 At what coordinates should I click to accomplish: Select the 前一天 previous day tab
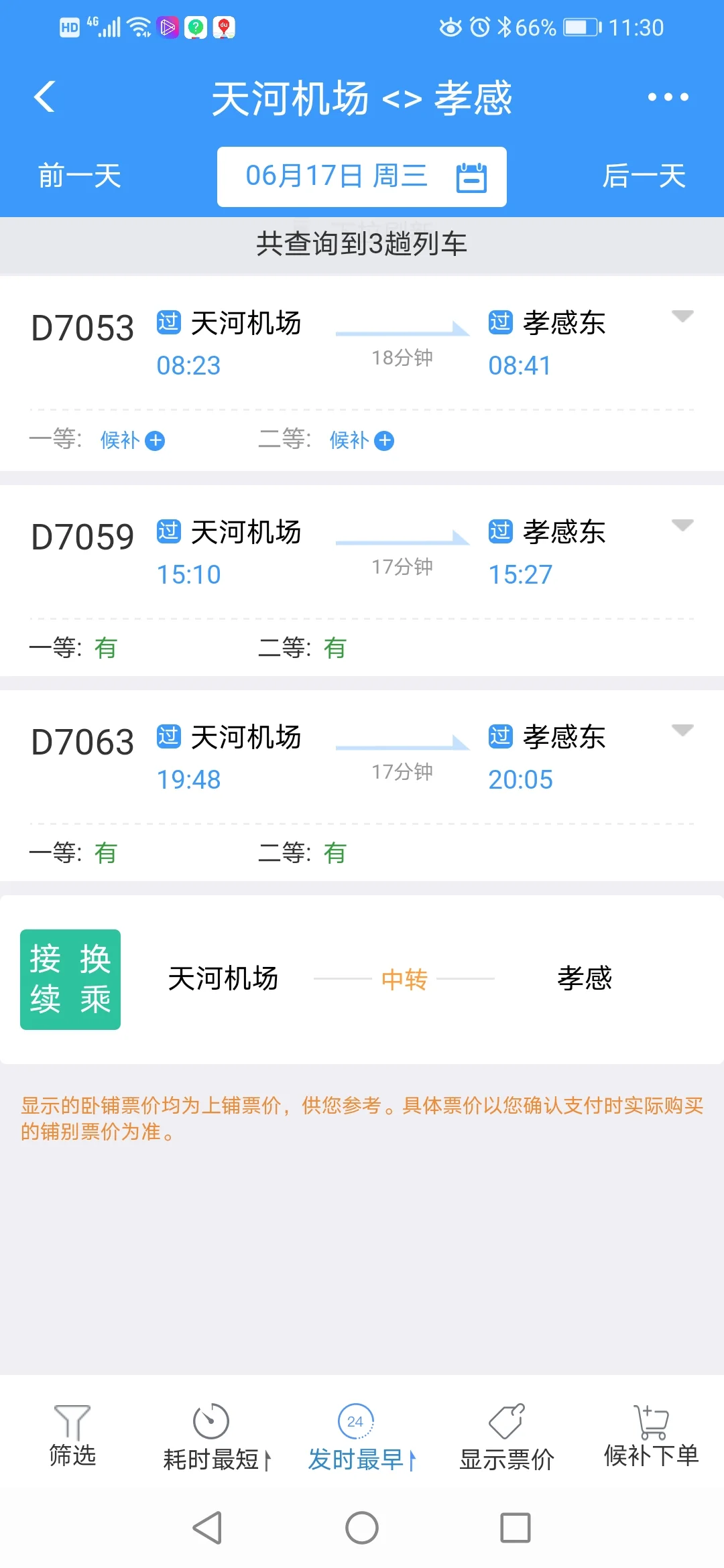[x=79, y=176]
